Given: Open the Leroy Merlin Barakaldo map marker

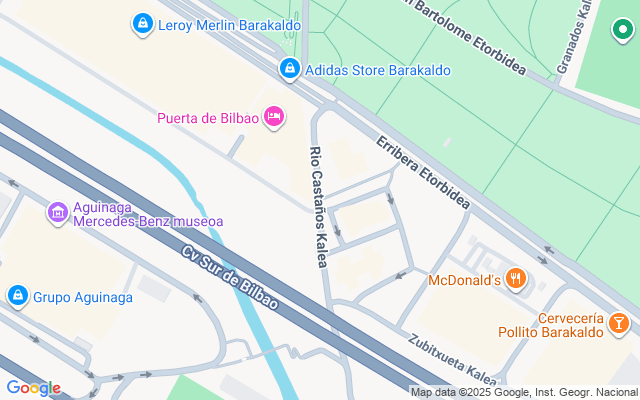Looking at the screenshot, I should [143, 22].
